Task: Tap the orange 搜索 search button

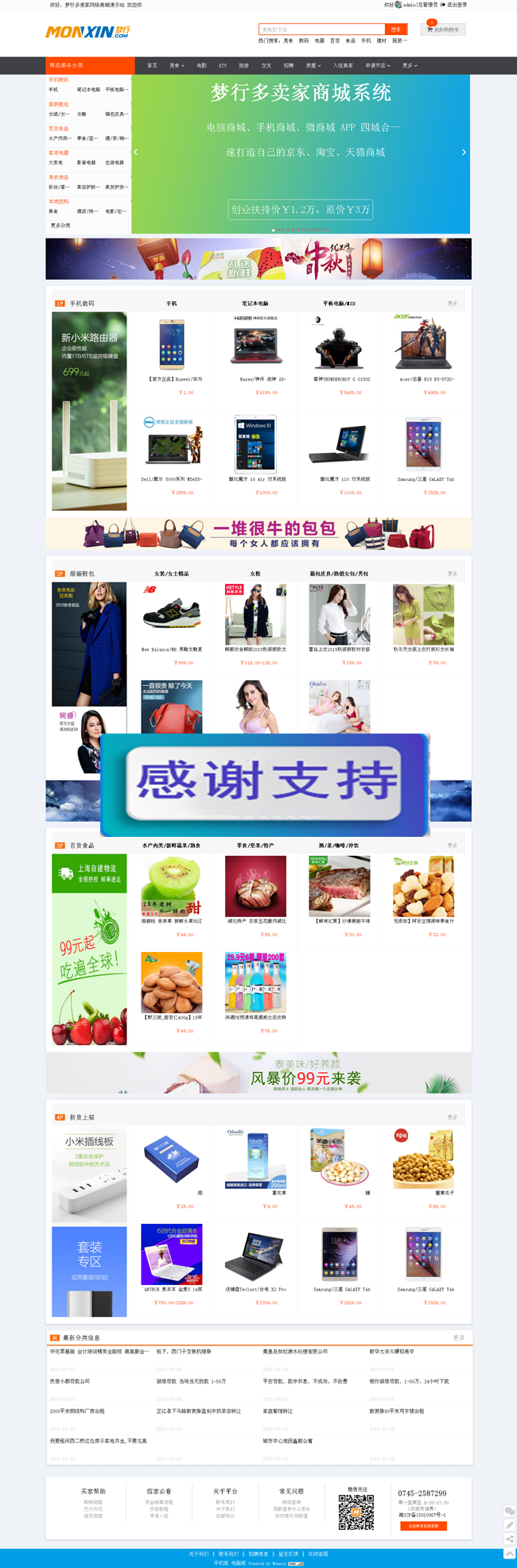Action: coord(395,29)
